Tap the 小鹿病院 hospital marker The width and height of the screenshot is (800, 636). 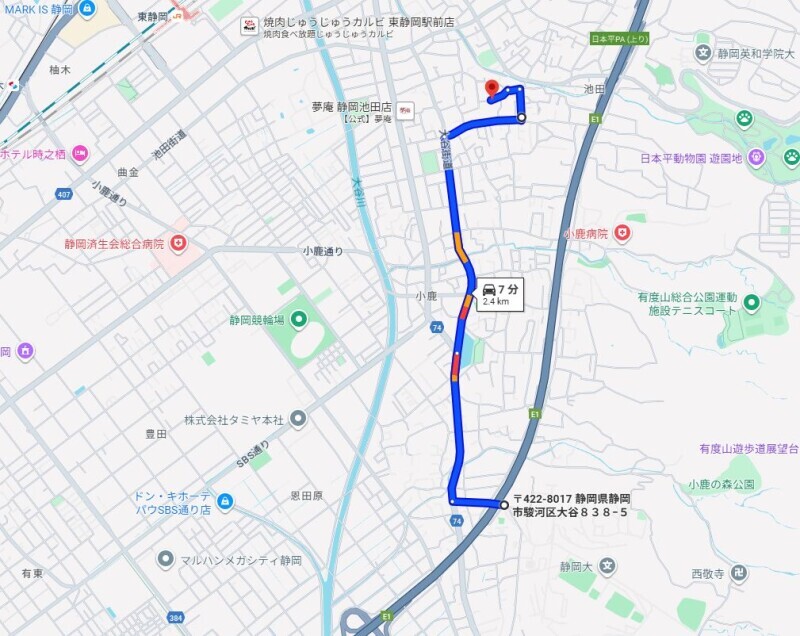(624, 232)
